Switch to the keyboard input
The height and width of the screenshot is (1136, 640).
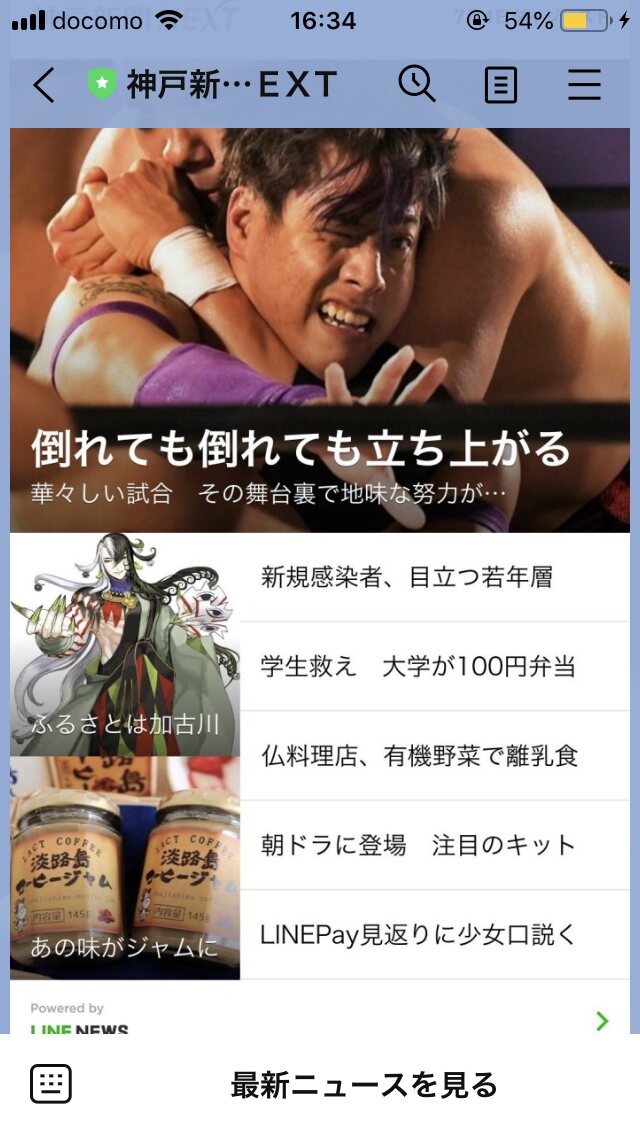click(50, 1084)
